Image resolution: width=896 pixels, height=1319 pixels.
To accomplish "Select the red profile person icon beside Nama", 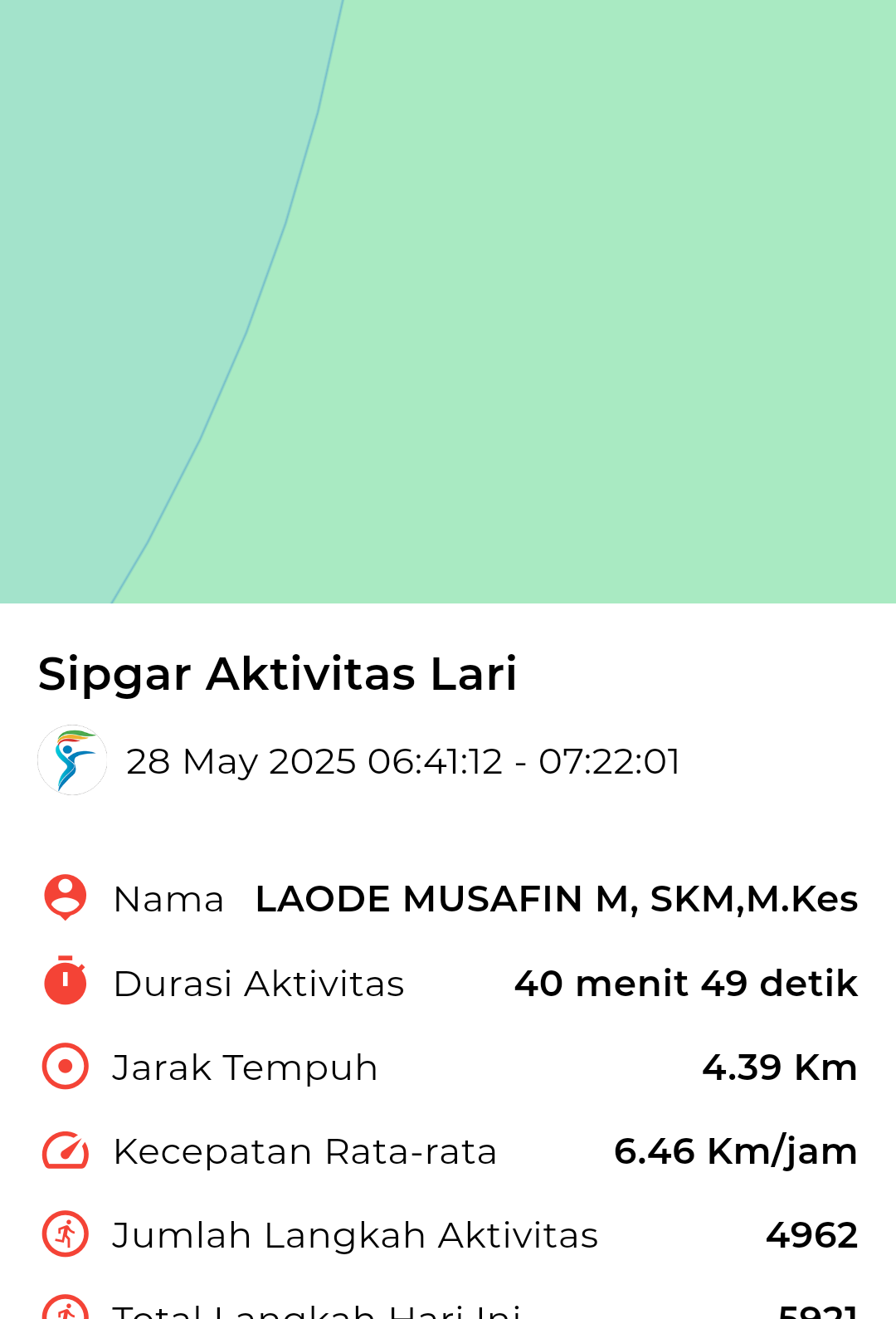I will click(x=65, y=897).
